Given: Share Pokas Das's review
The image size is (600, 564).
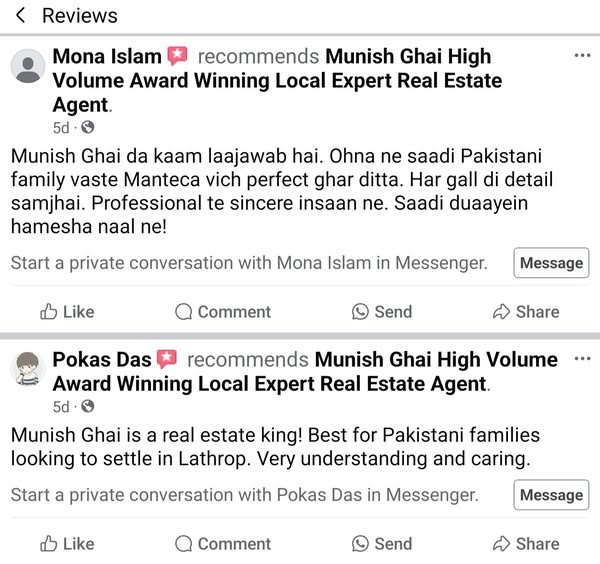Looking at the screenshot, I should [526, 544].
